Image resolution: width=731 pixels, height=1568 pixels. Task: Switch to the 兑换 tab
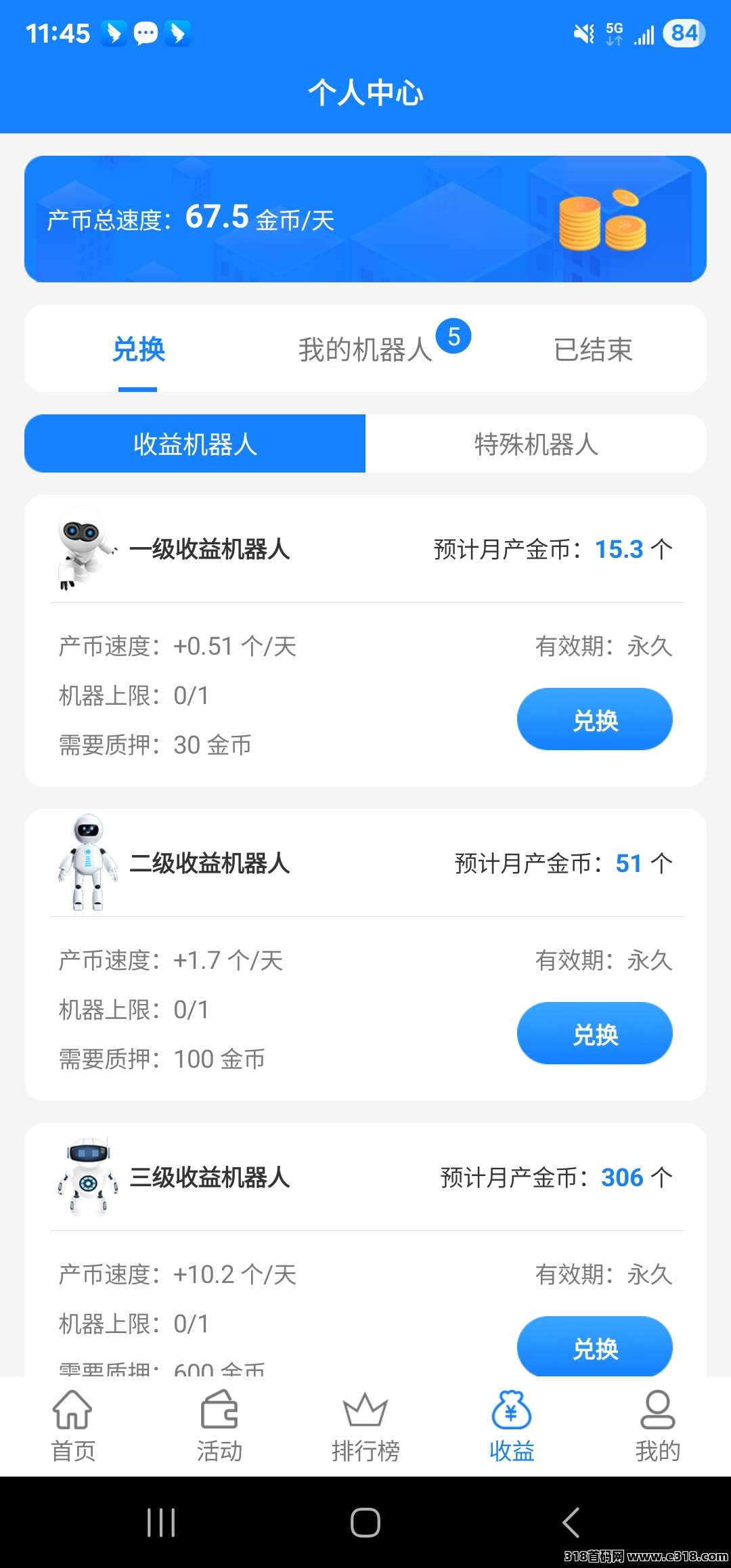[138, 349]
